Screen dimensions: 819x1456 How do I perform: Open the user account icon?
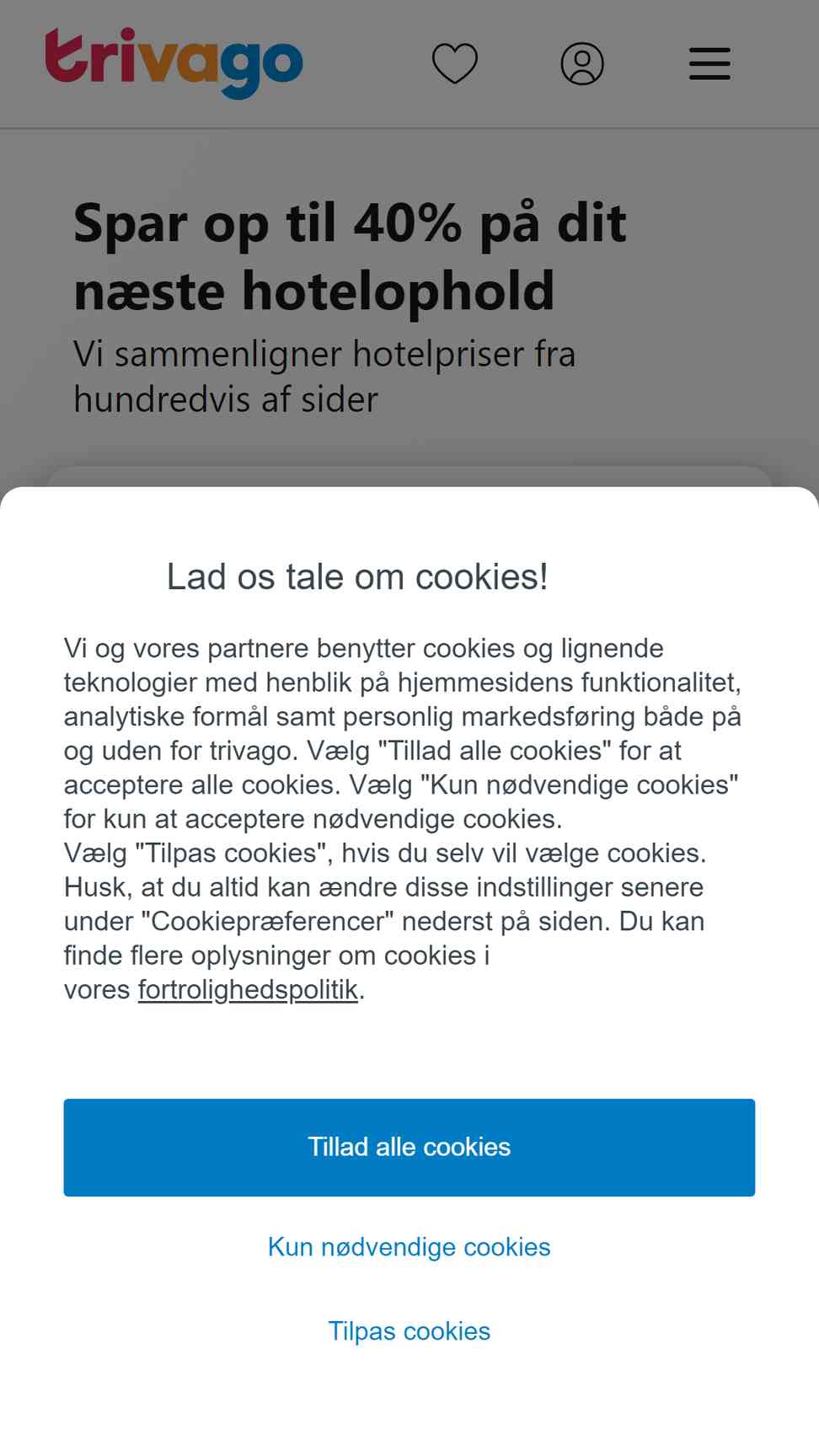(582, 64)
